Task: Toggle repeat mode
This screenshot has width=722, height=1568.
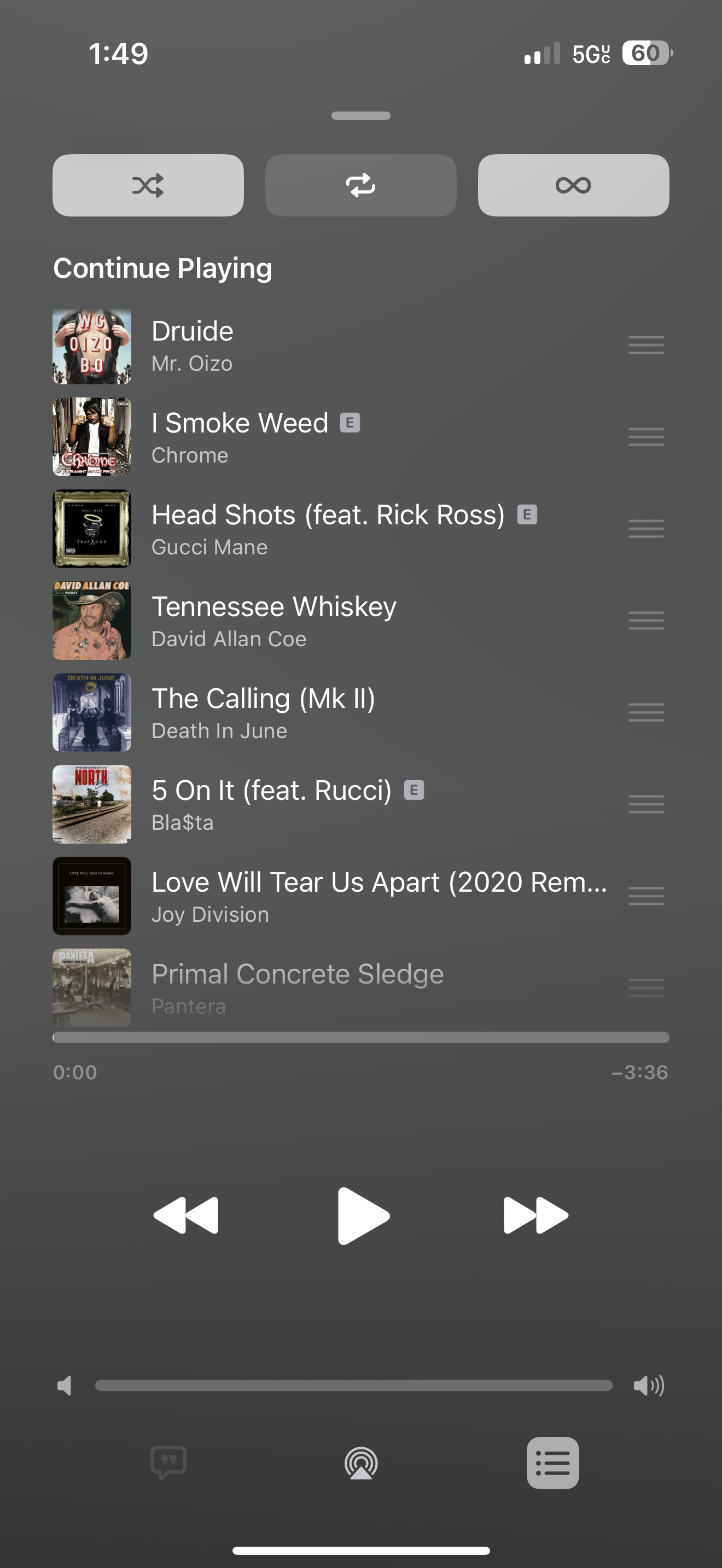Action: tap(360, 185)
